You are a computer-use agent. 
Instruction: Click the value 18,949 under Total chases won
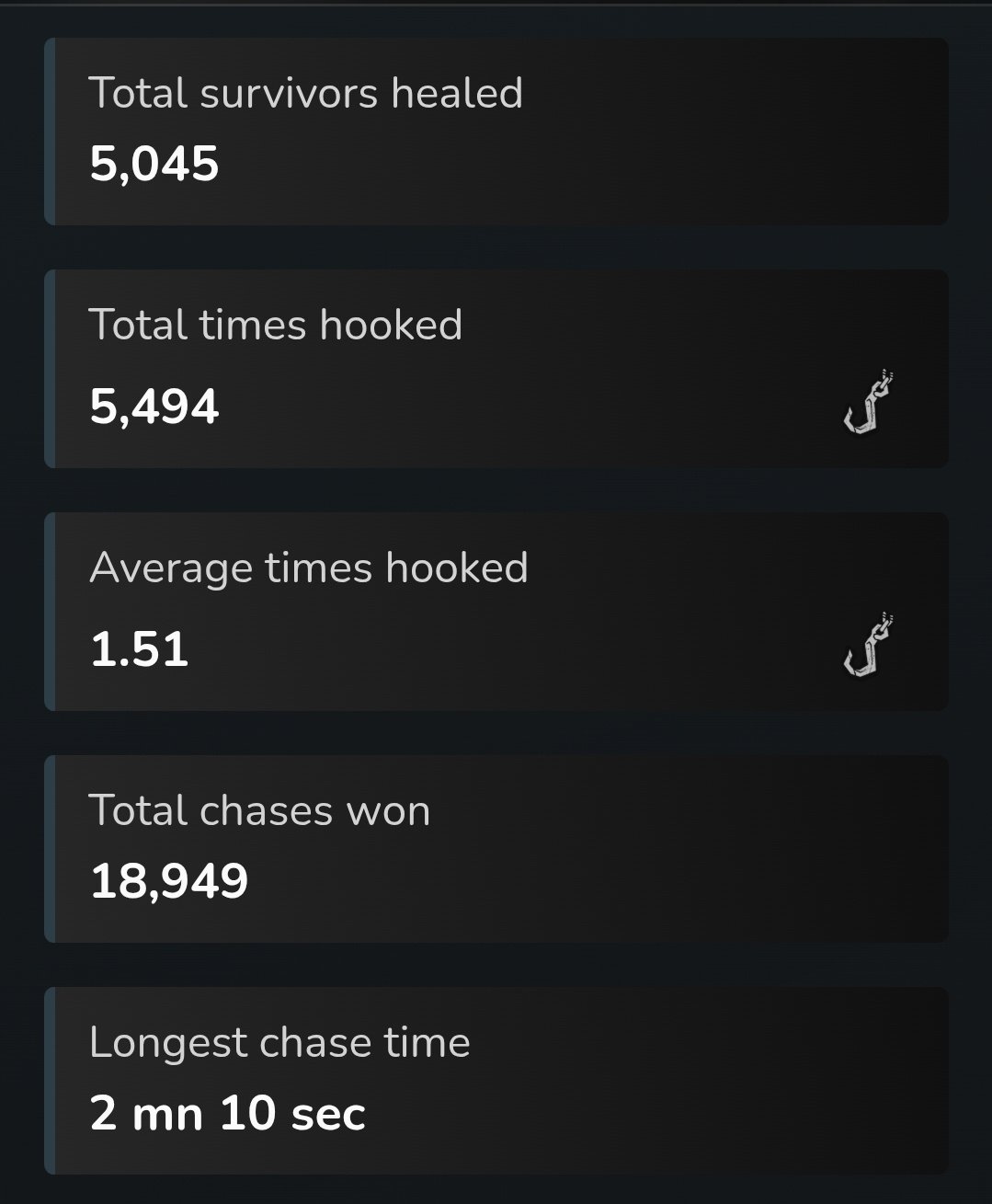pos(169,880)
